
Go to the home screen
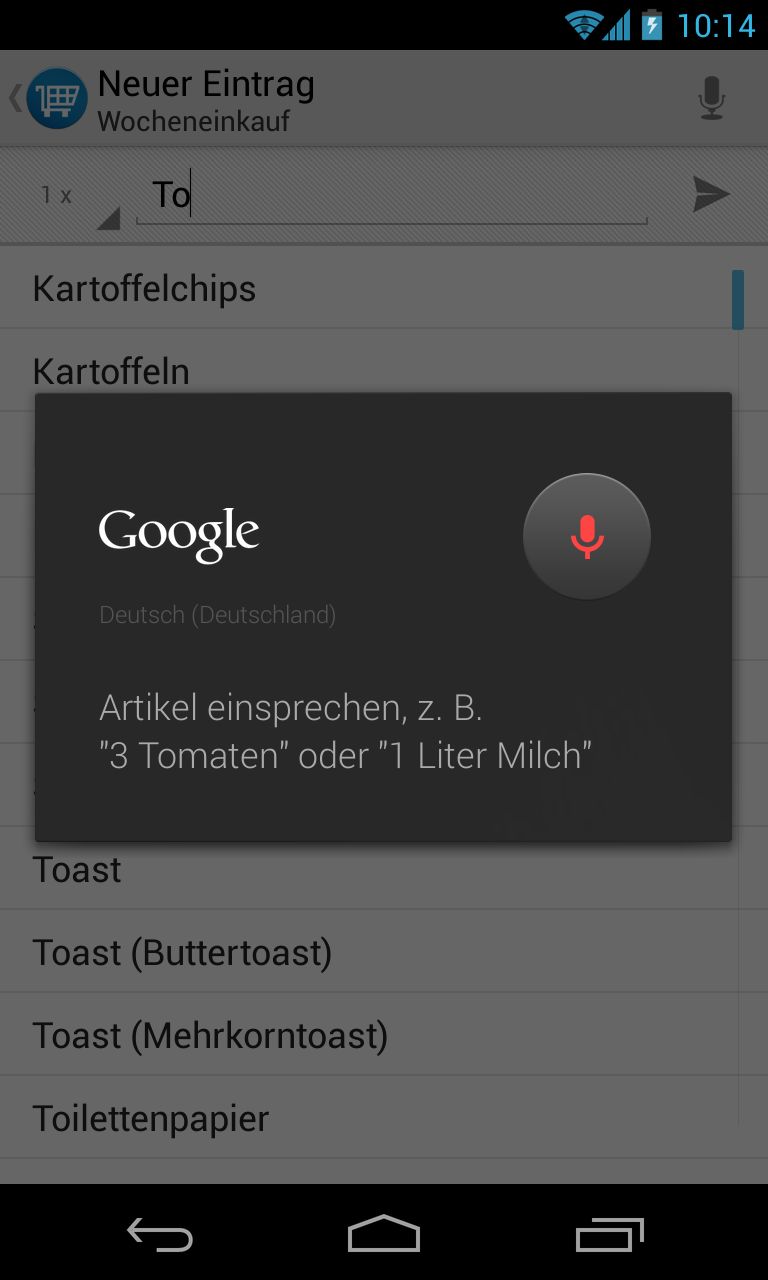click(384, 1234)
